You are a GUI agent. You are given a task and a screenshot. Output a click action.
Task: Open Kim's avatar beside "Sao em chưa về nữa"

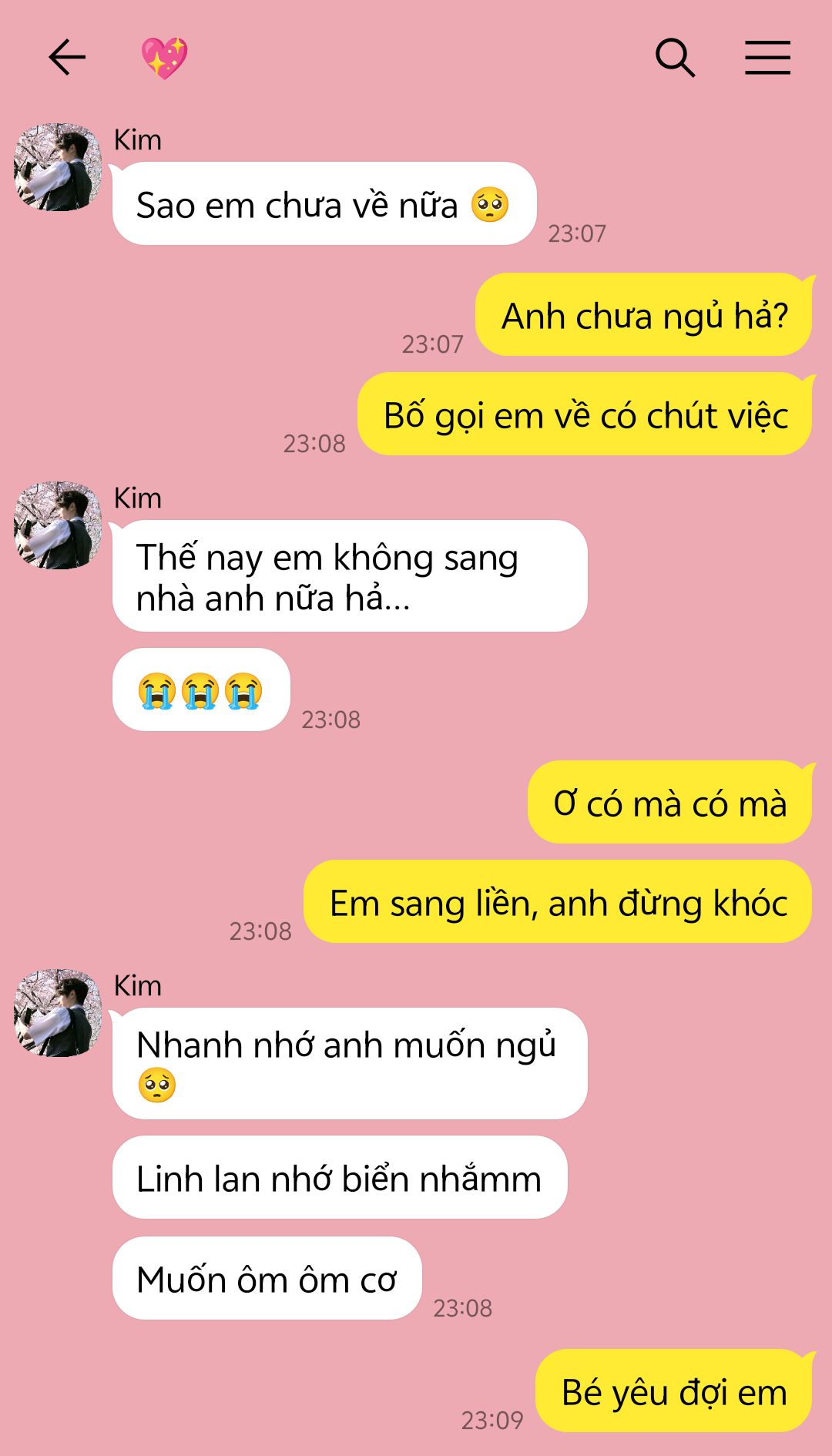tap(58, 167)
